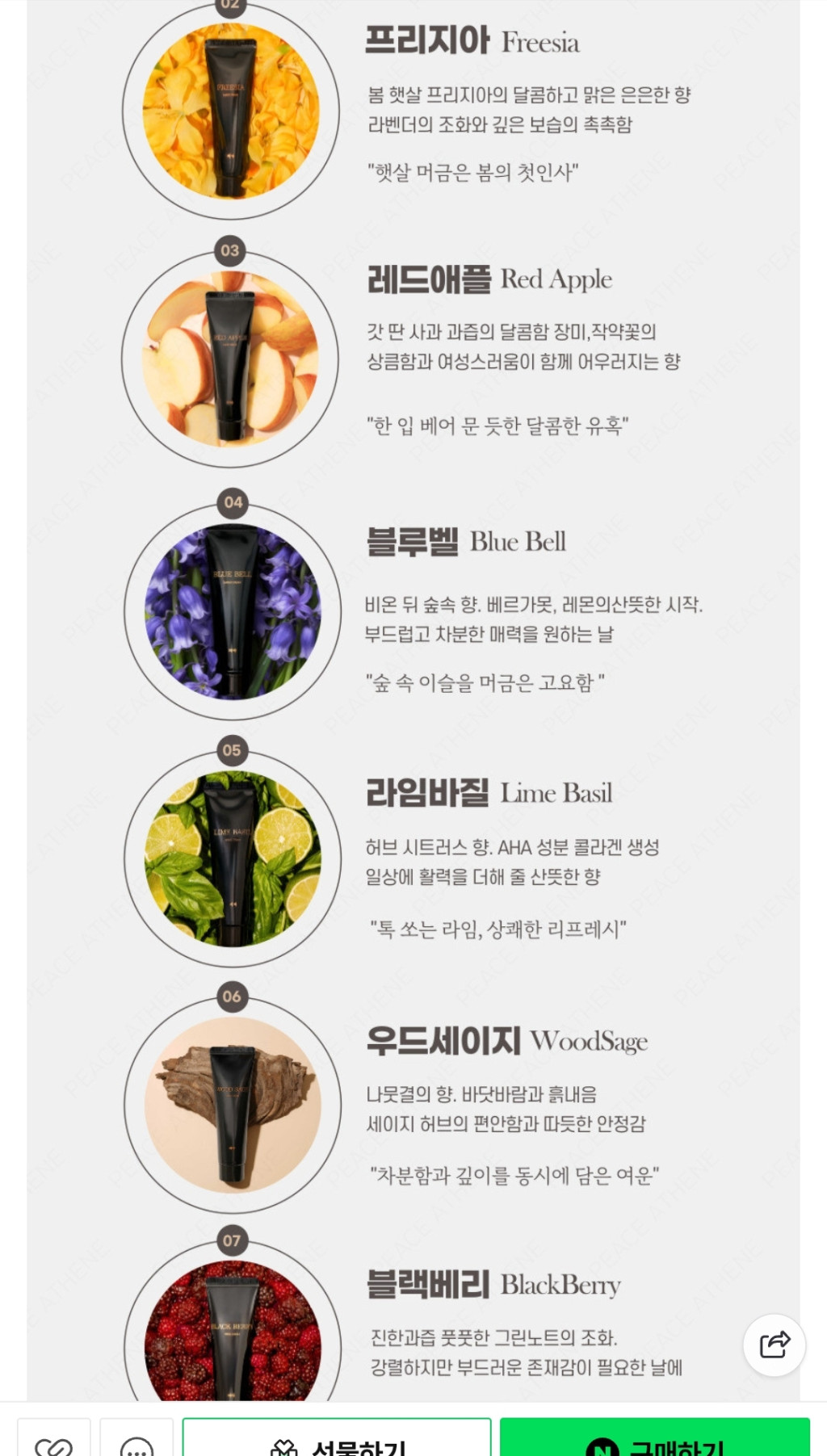This screenshot has width=827, height=1456.
Task: Open the chat inquiry speech-bubble icon
Action: pyautogui.click(x=136, y=1443)
